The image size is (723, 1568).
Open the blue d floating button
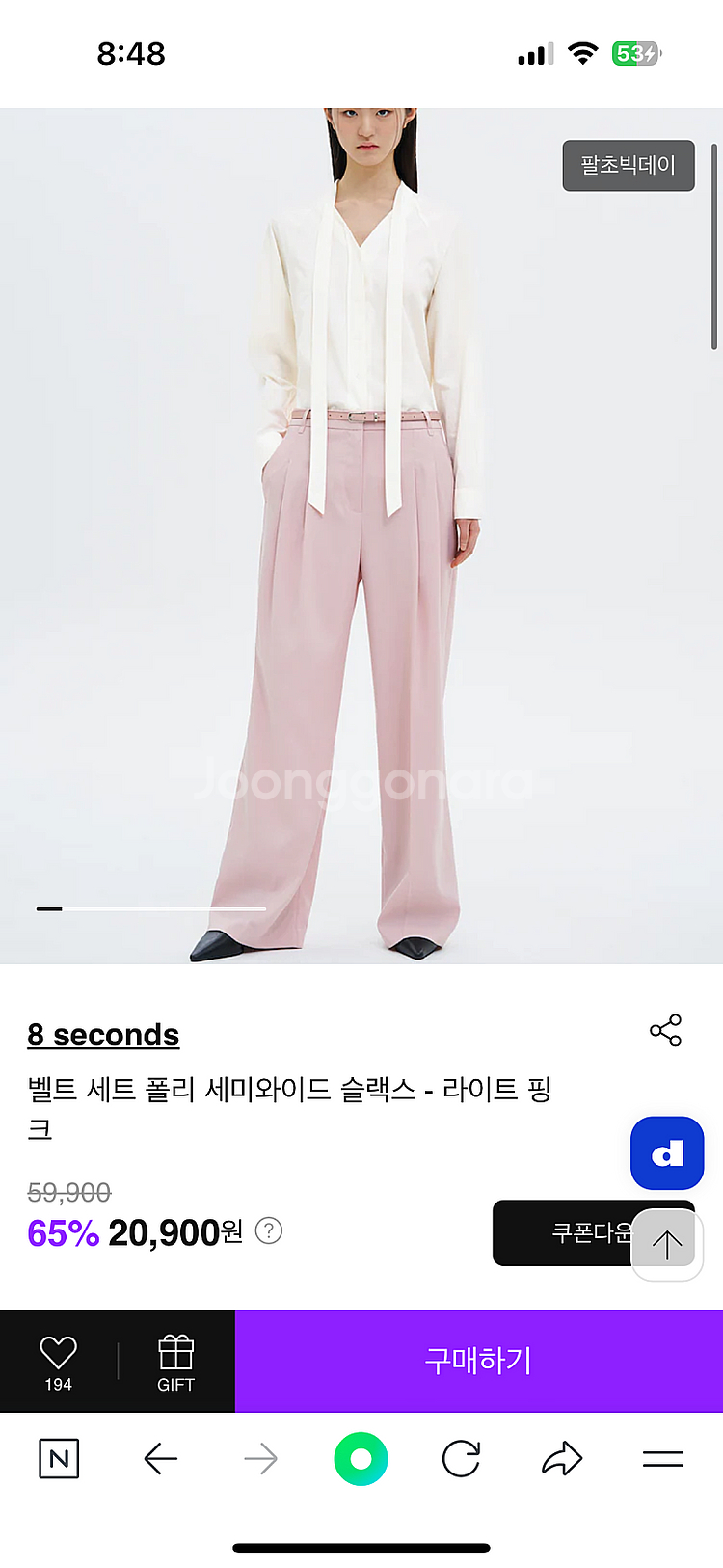coord(667,1153)
